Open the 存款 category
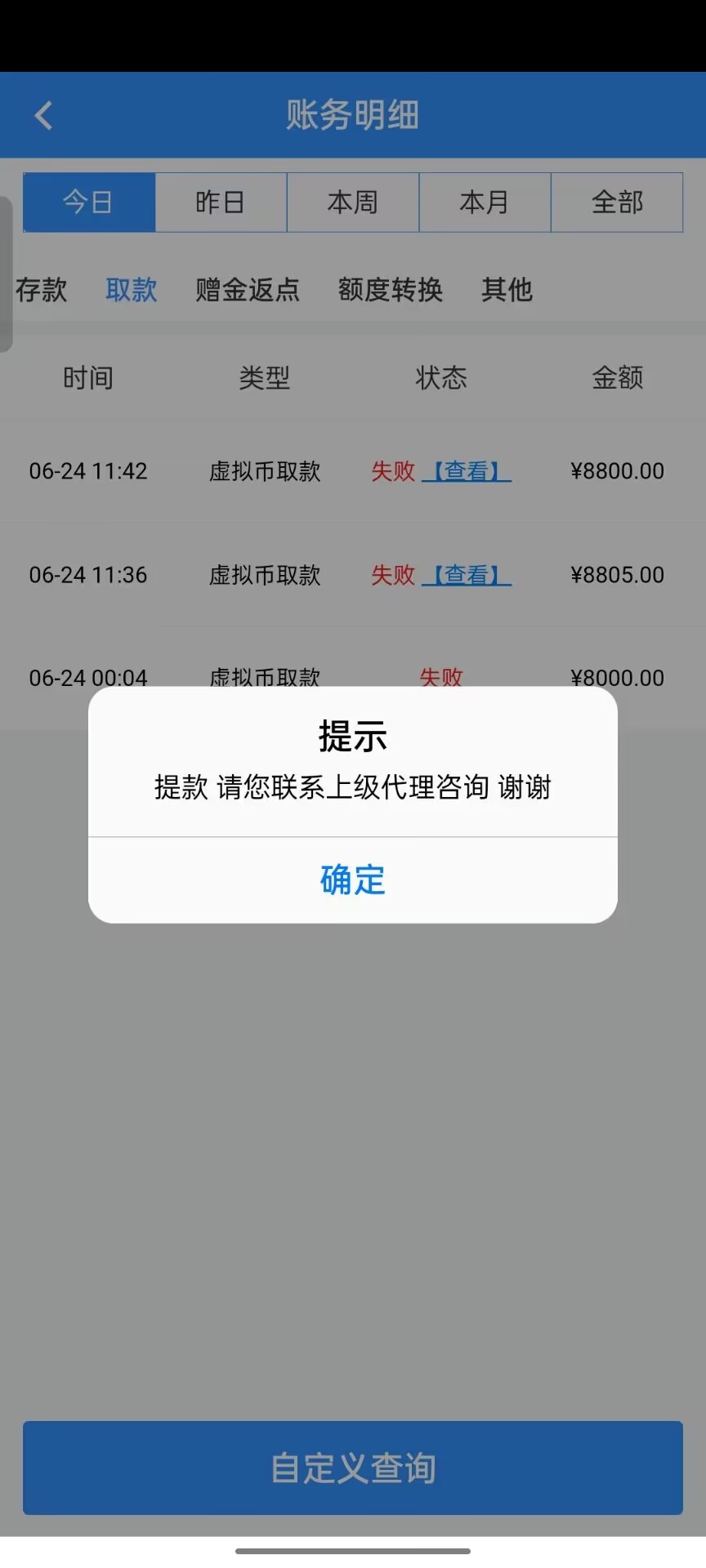This screenshot has height=1568, width=706. point(42,289)
